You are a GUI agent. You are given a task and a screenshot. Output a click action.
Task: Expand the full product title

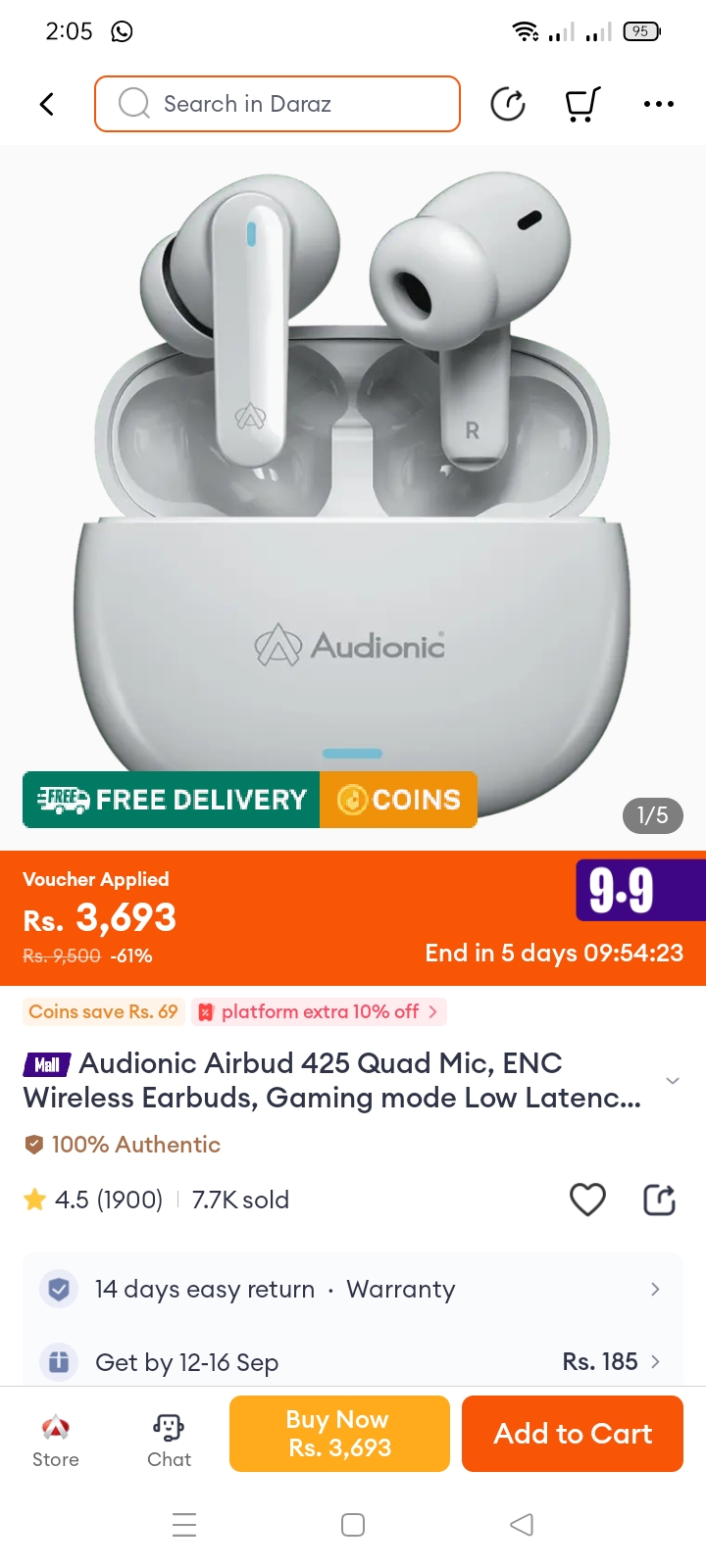[x=673, y=1081]
